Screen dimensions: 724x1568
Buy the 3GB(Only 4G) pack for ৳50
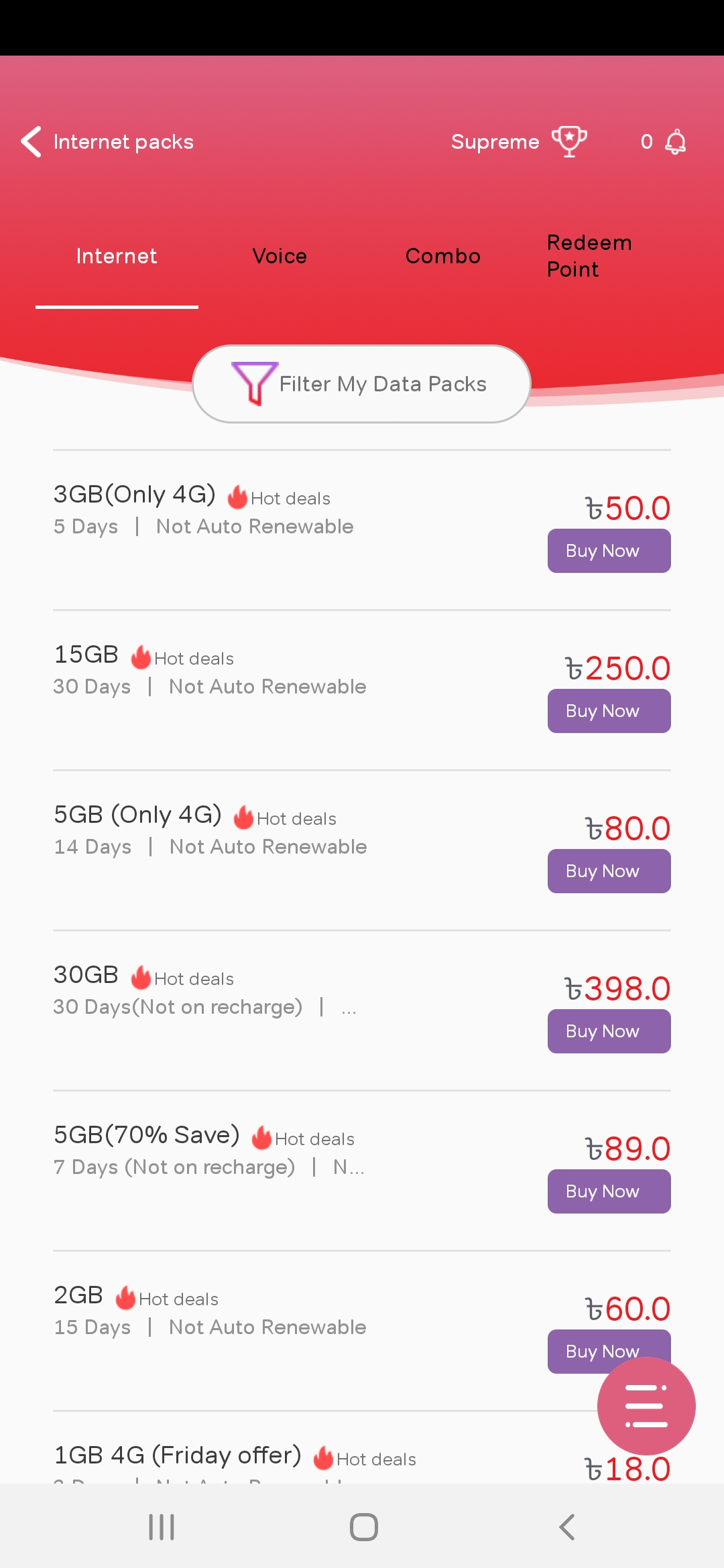pos(609,551)
